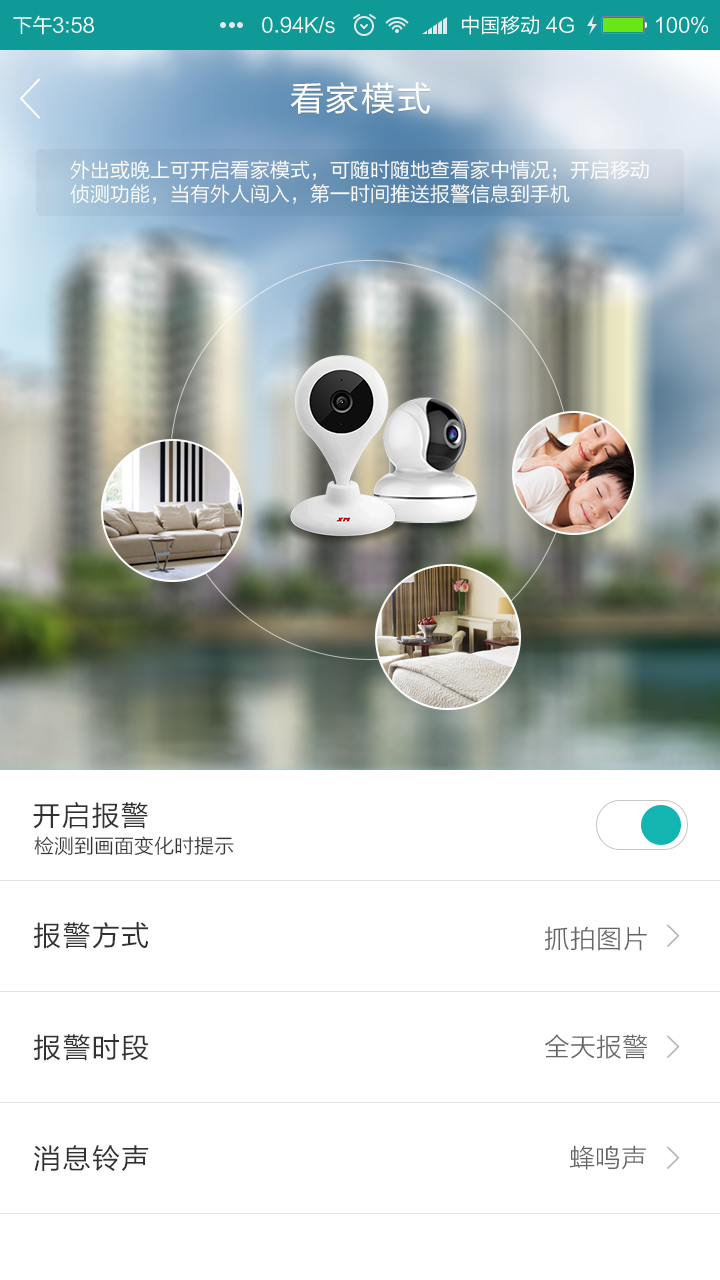Image resolution: width=720 pixels, height=1280 pixels.
Task: Go back from 看家模式 screen
Action: coord(30,99)
